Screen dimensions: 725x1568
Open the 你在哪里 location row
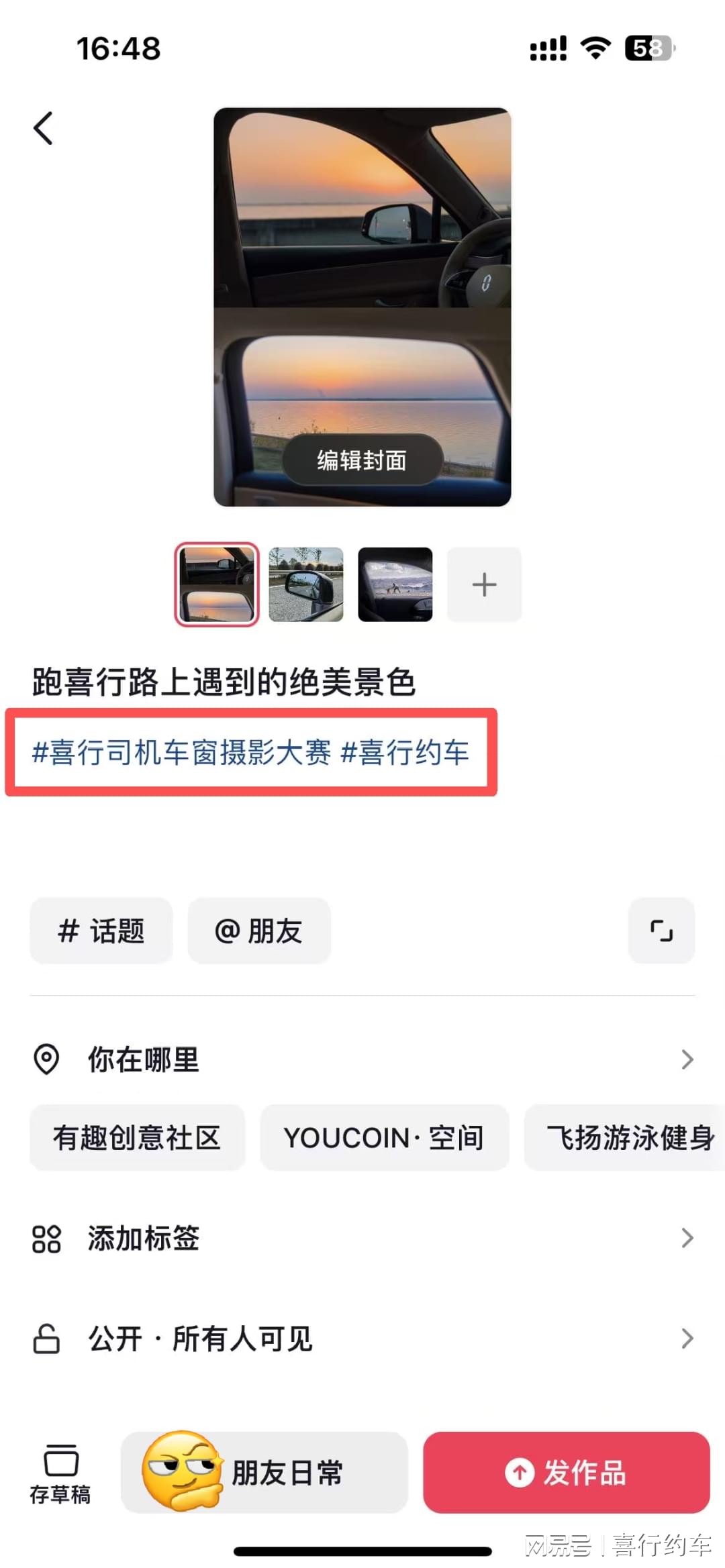pyautogui.click(x=362, y=1059)
